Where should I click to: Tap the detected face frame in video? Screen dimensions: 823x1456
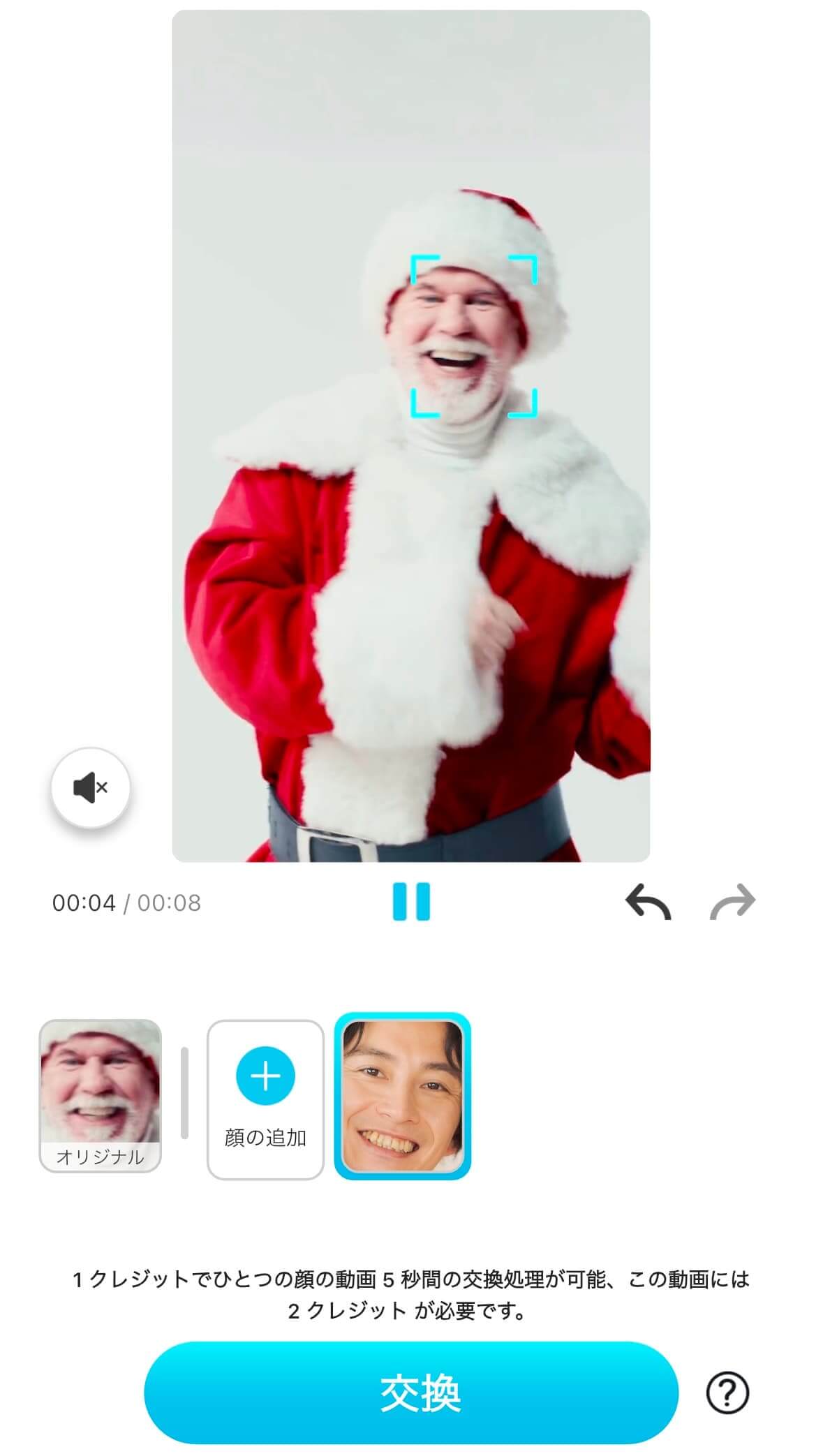474,336
